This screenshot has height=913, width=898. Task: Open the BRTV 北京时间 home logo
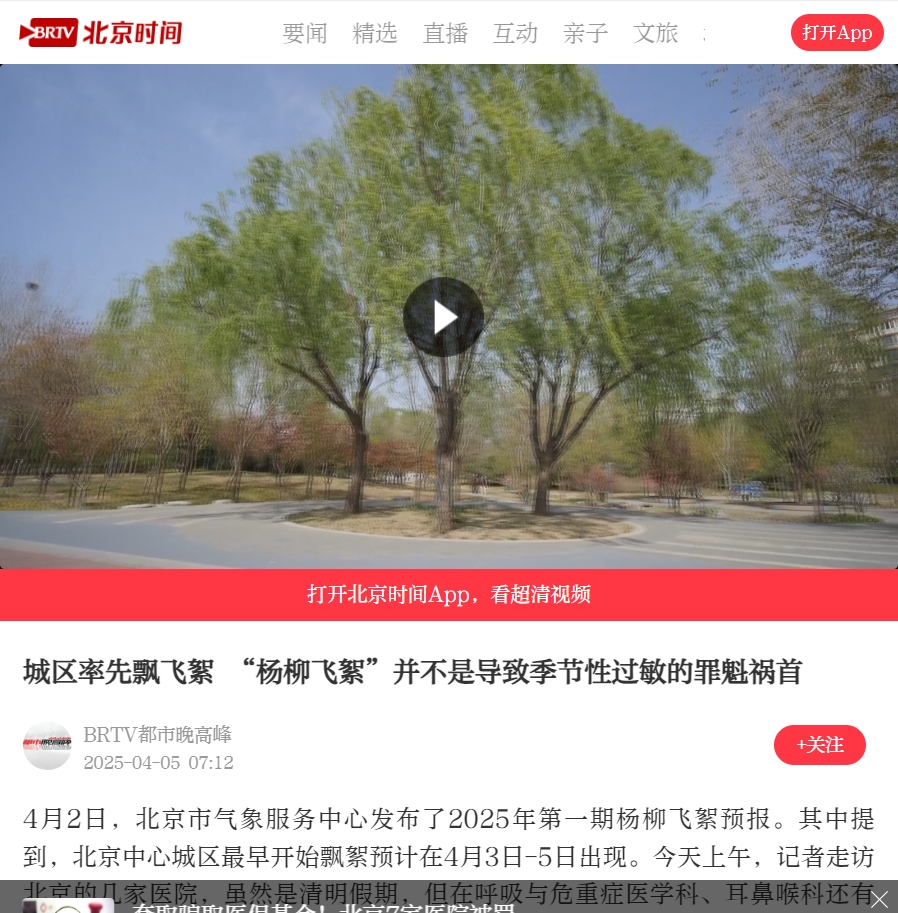click(x=100, y=33)
